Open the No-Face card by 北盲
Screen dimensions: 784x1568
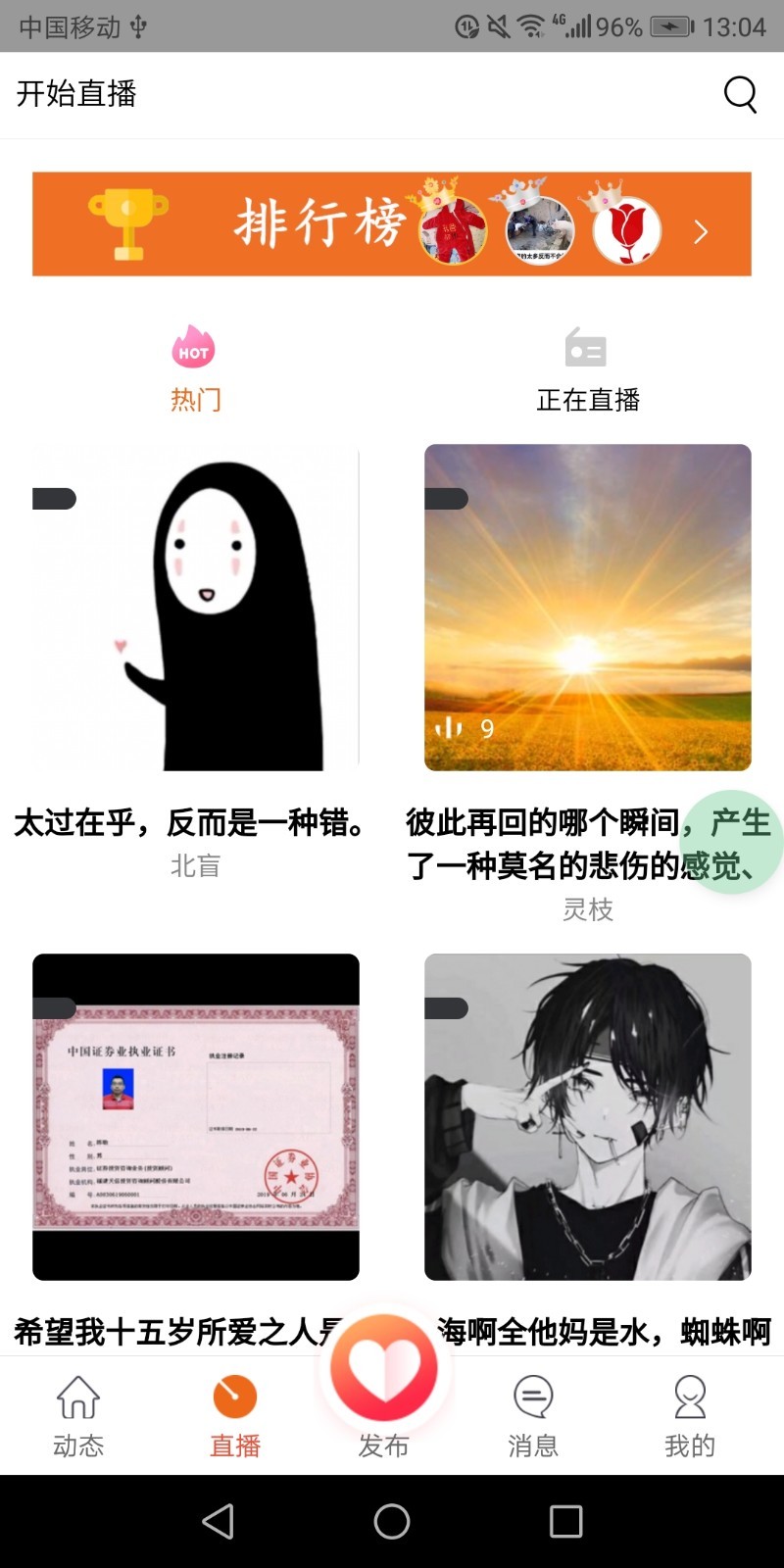[x=196, y=608]
